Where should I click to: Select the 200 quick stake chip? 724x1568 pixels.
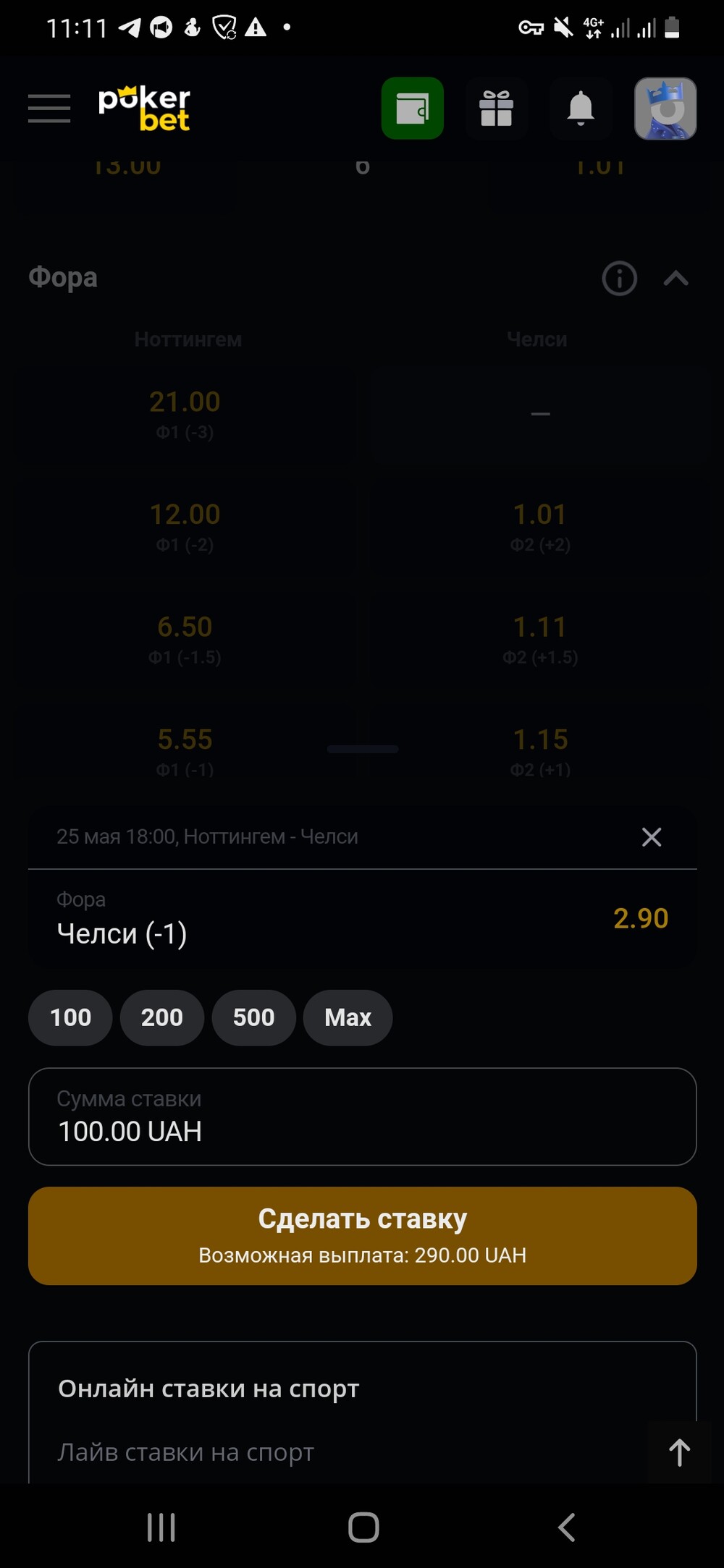162,1017
